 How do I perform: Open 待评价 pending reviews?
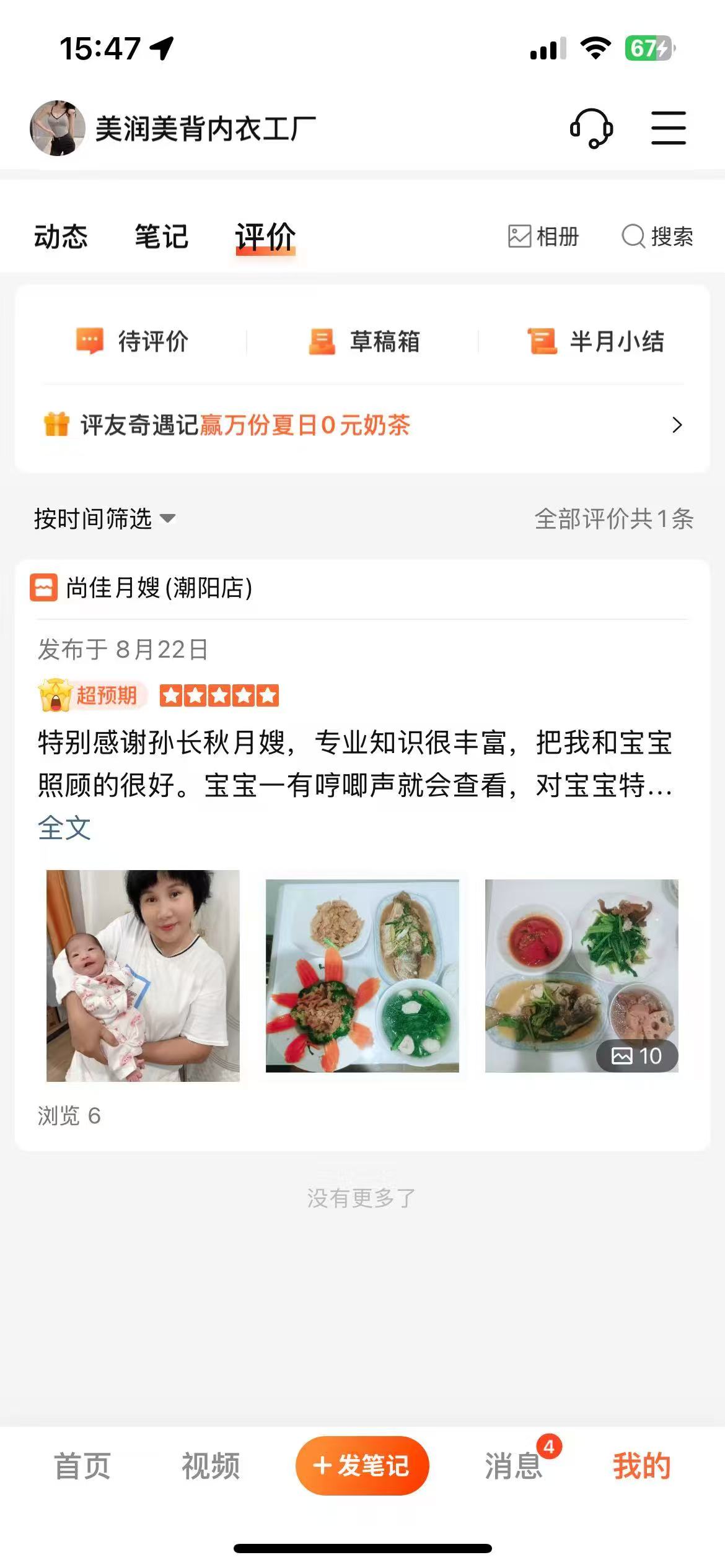point(132,341)
